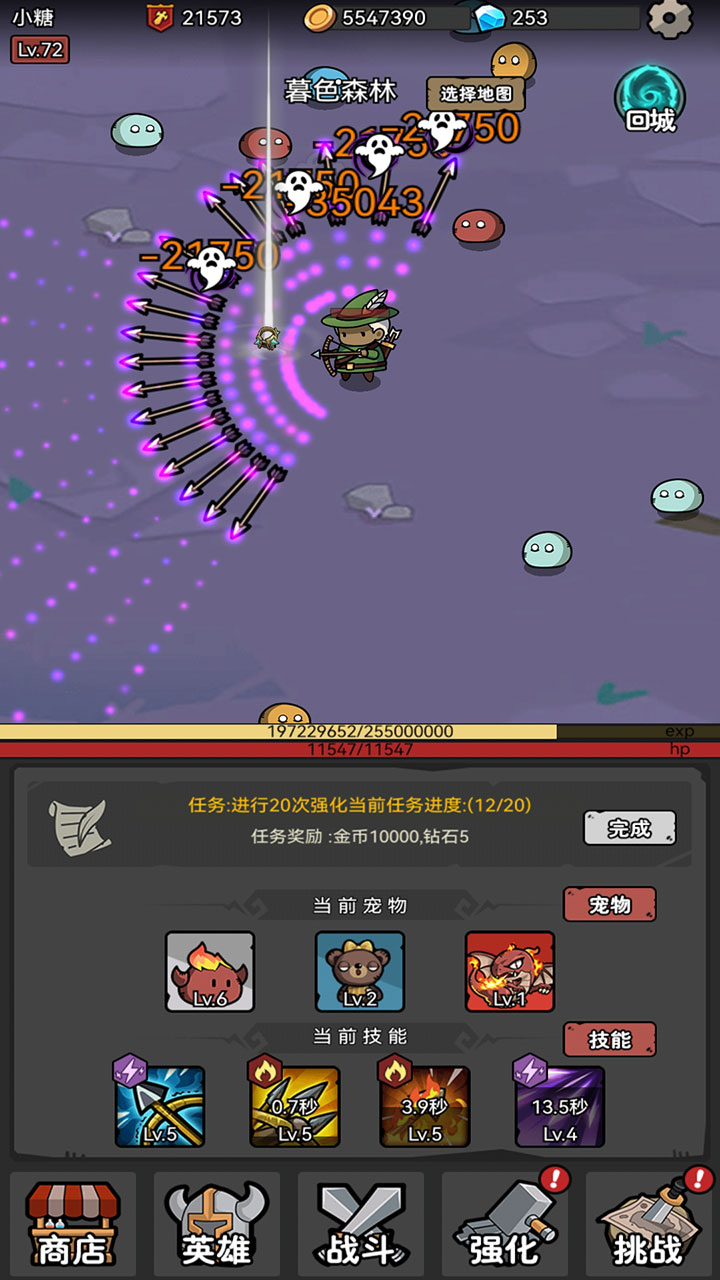This screenshot has height=1280, width=720.
Task: Open the 技能 skills menu
Action: pyautogui.click(x=609, y=1039)
